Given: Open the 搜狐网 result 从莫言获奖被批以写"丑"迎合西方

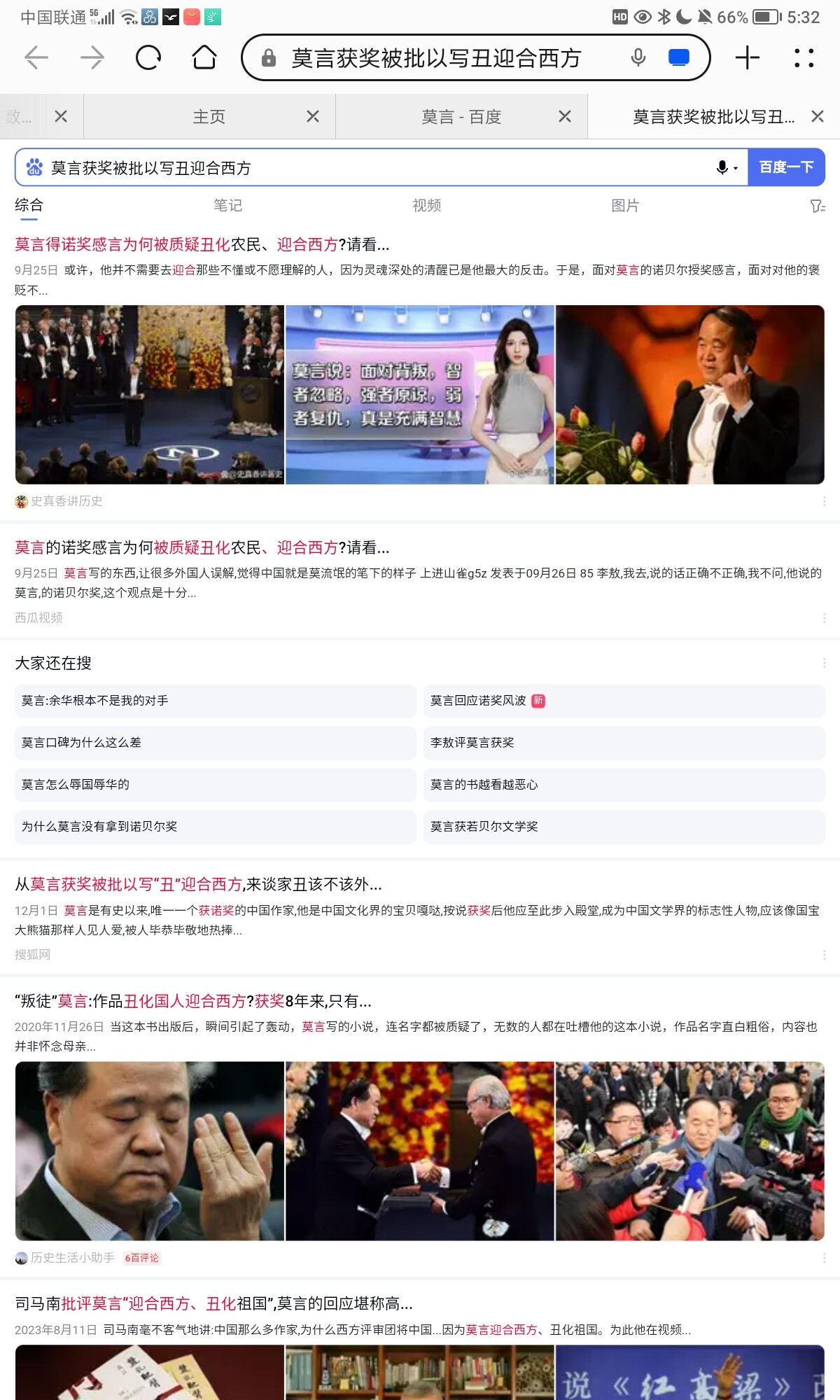Looking at the screenshot, I should point(199,884).
